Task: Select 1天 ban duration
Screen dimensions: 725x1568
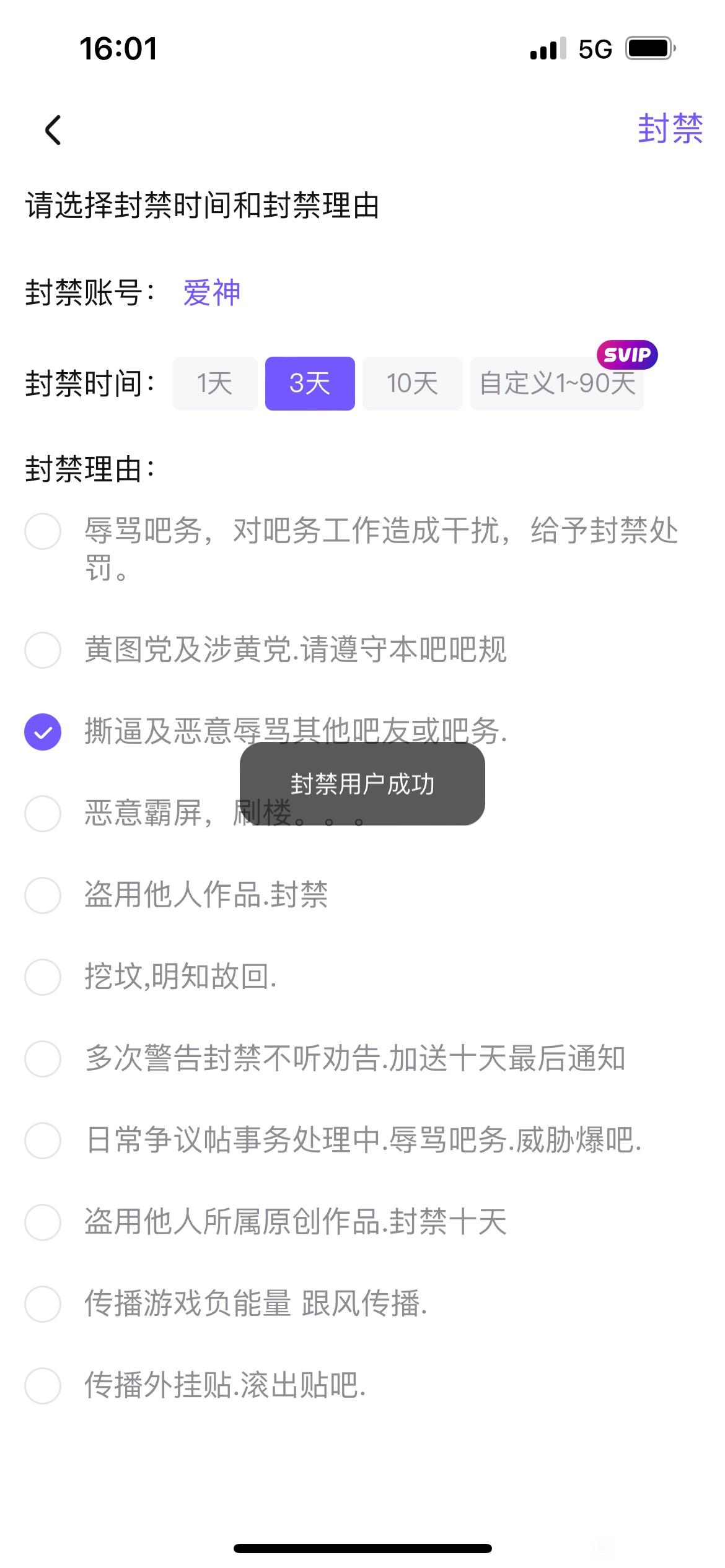Action: [x=215, y=383]
